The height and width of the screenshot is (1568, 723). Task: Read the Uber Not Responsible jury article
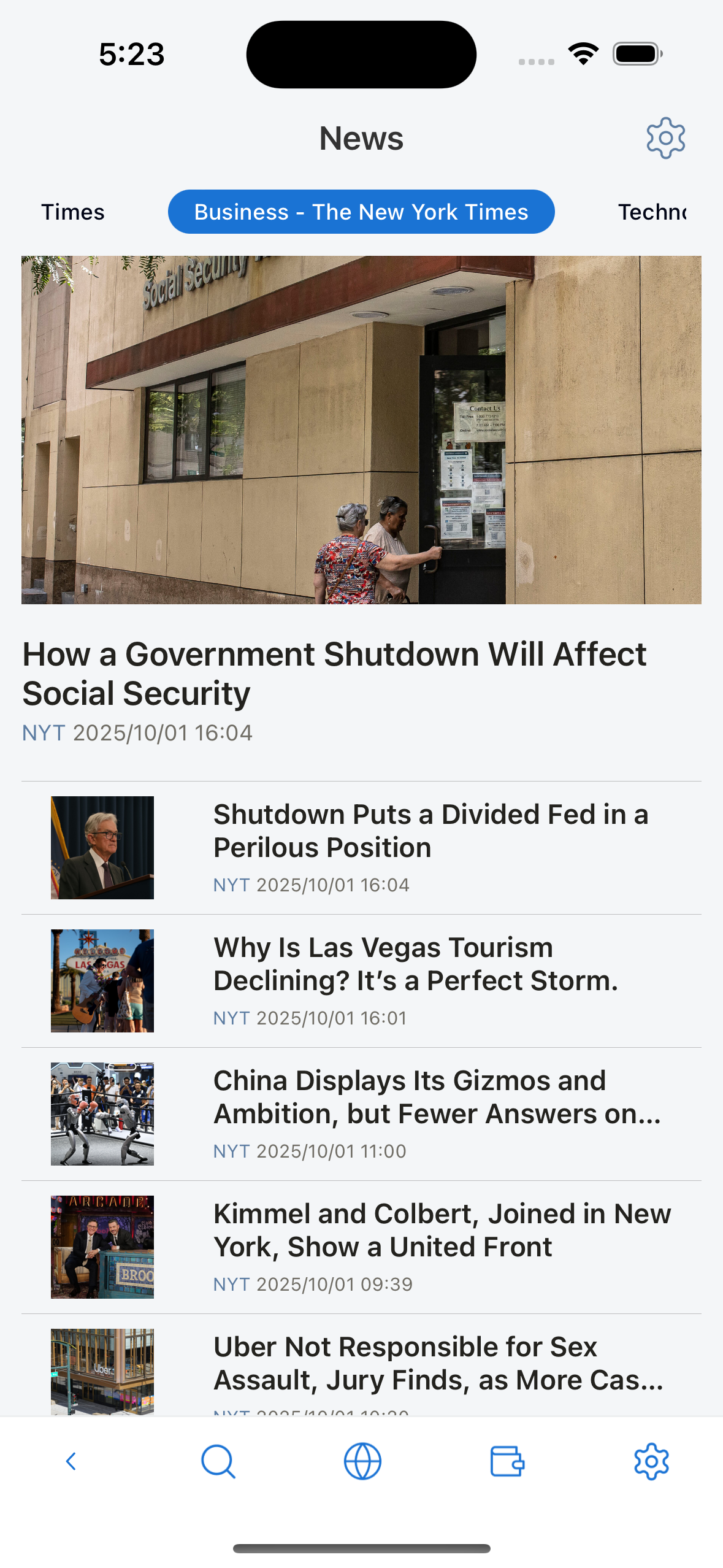pos(438,1364)
